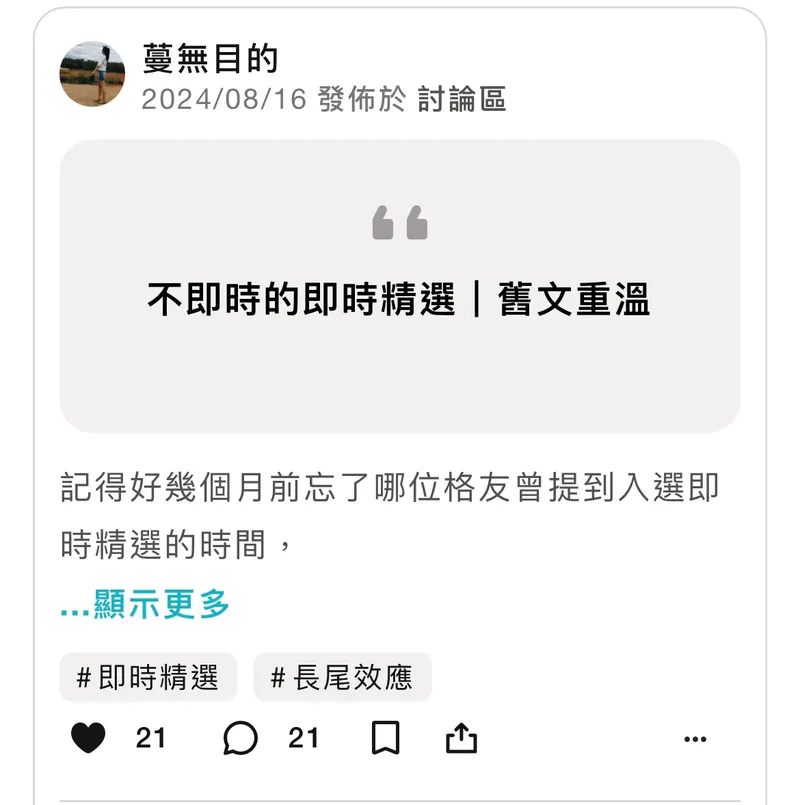Like this post with the heart icon
Viewport: 800px width, 805px height.
[89, 739]
